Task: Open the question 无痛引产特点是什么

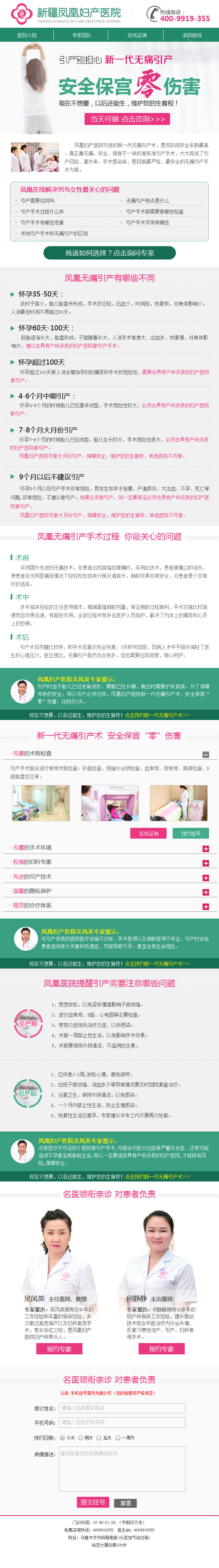Action: [147, 200]
